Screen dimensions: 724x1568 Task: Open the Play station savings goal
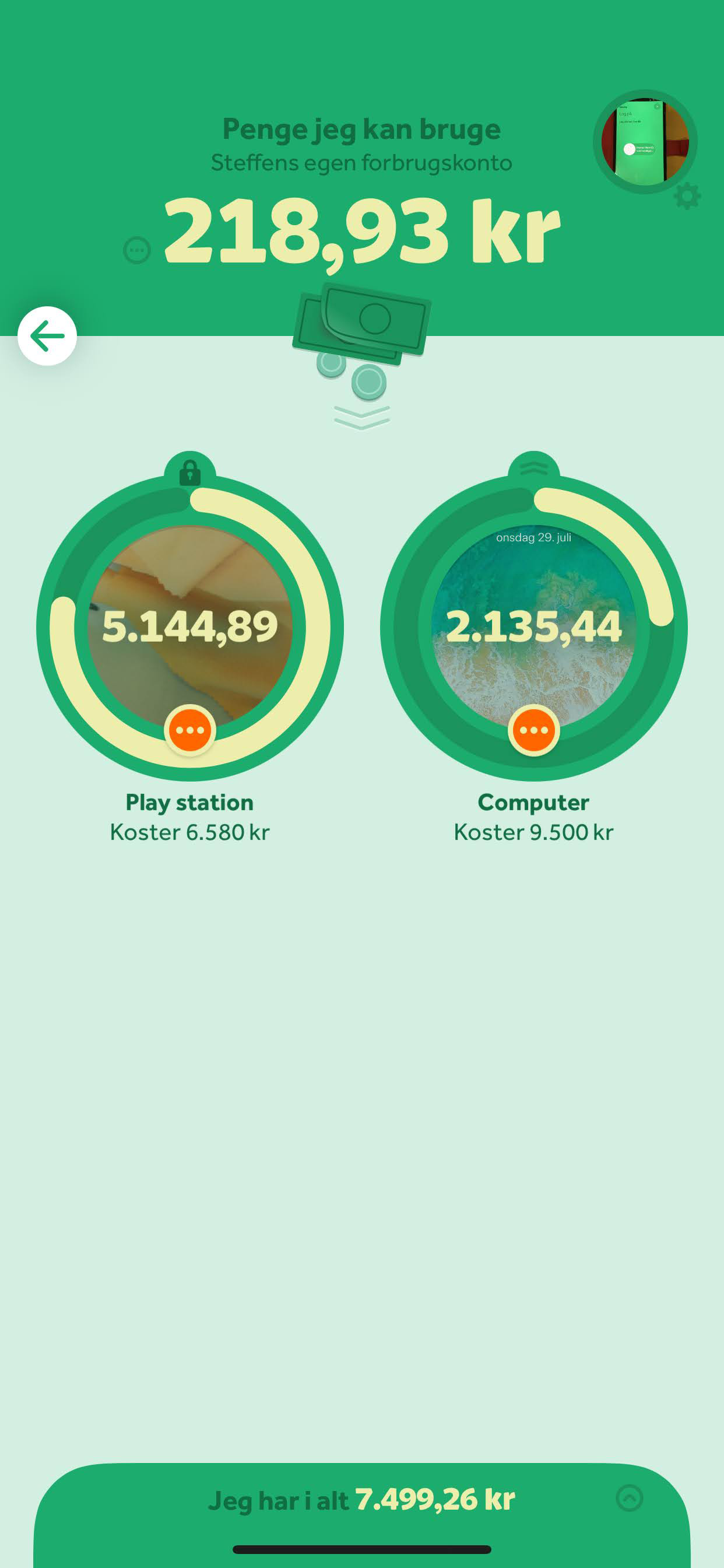pos(190,627)
